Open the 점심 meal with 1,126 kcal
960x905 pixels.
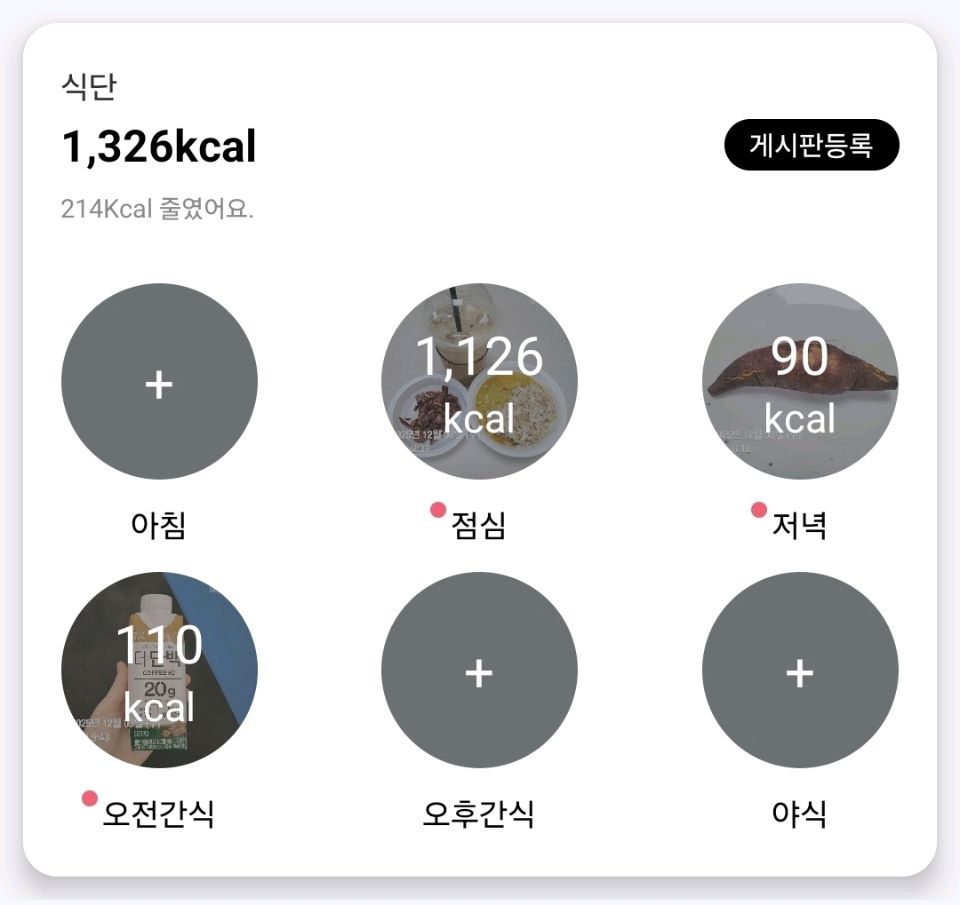[479, 382]
